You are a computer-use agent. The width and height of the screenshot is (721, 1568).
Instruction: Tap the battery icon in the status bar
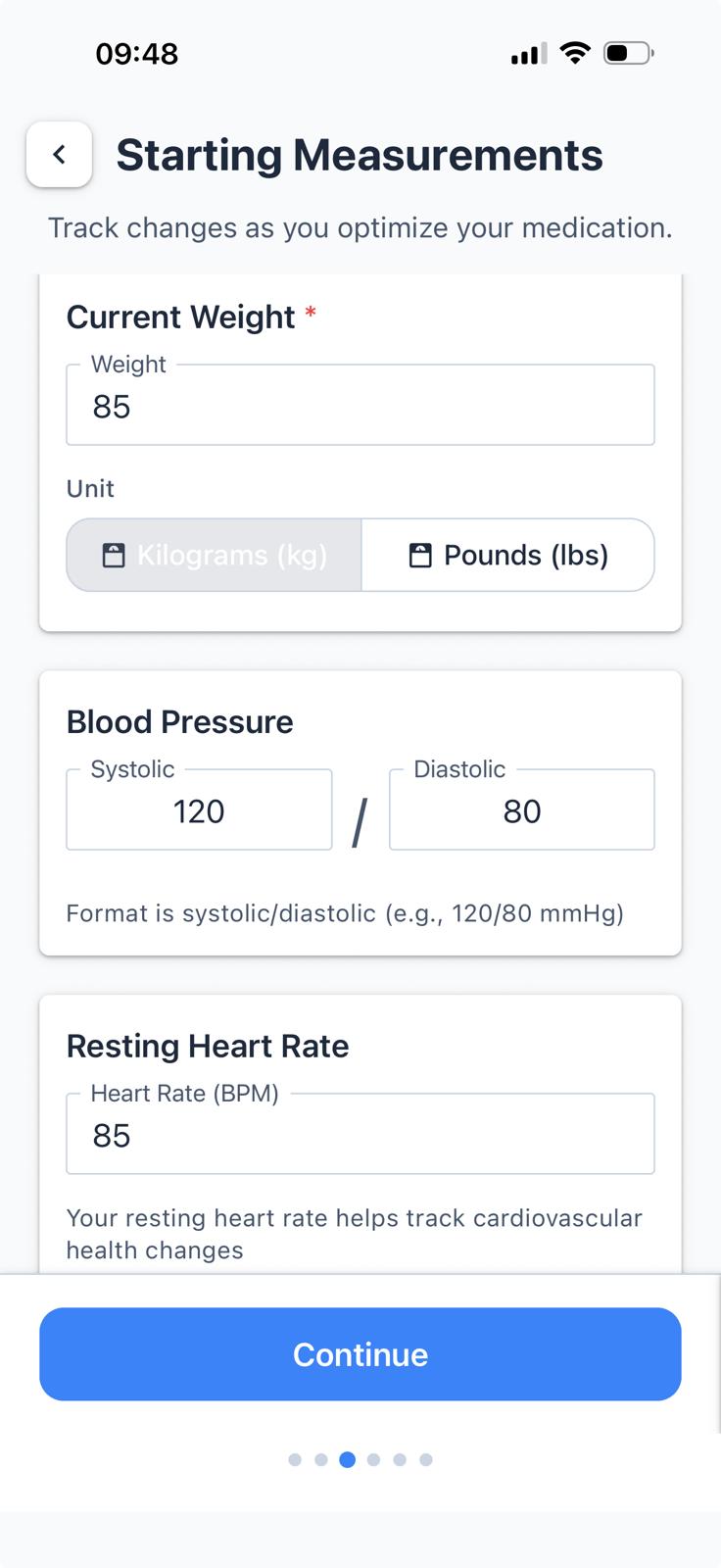(x=627, y=54)
